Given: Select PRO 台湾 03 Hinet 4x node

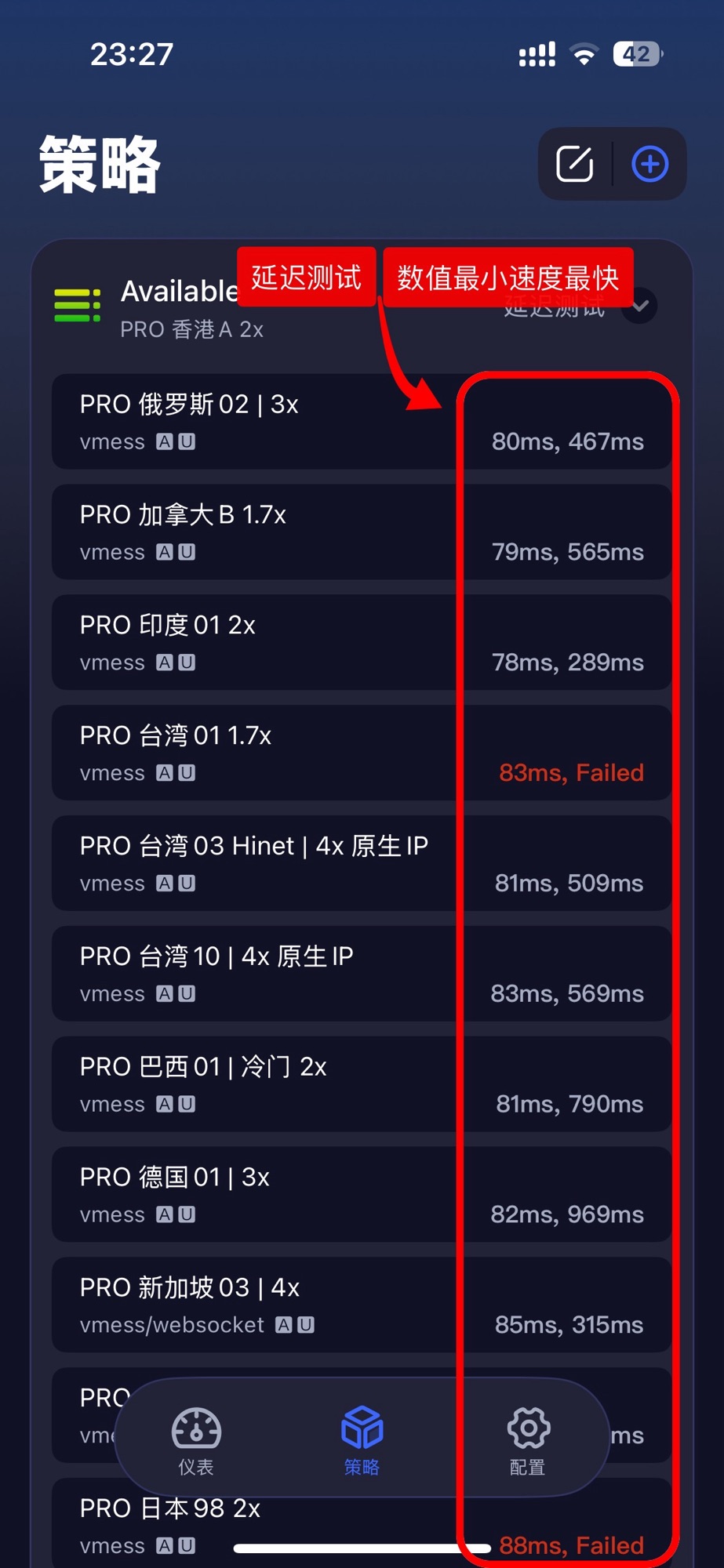Looking at the screenshot, I should tap(362, 864).
